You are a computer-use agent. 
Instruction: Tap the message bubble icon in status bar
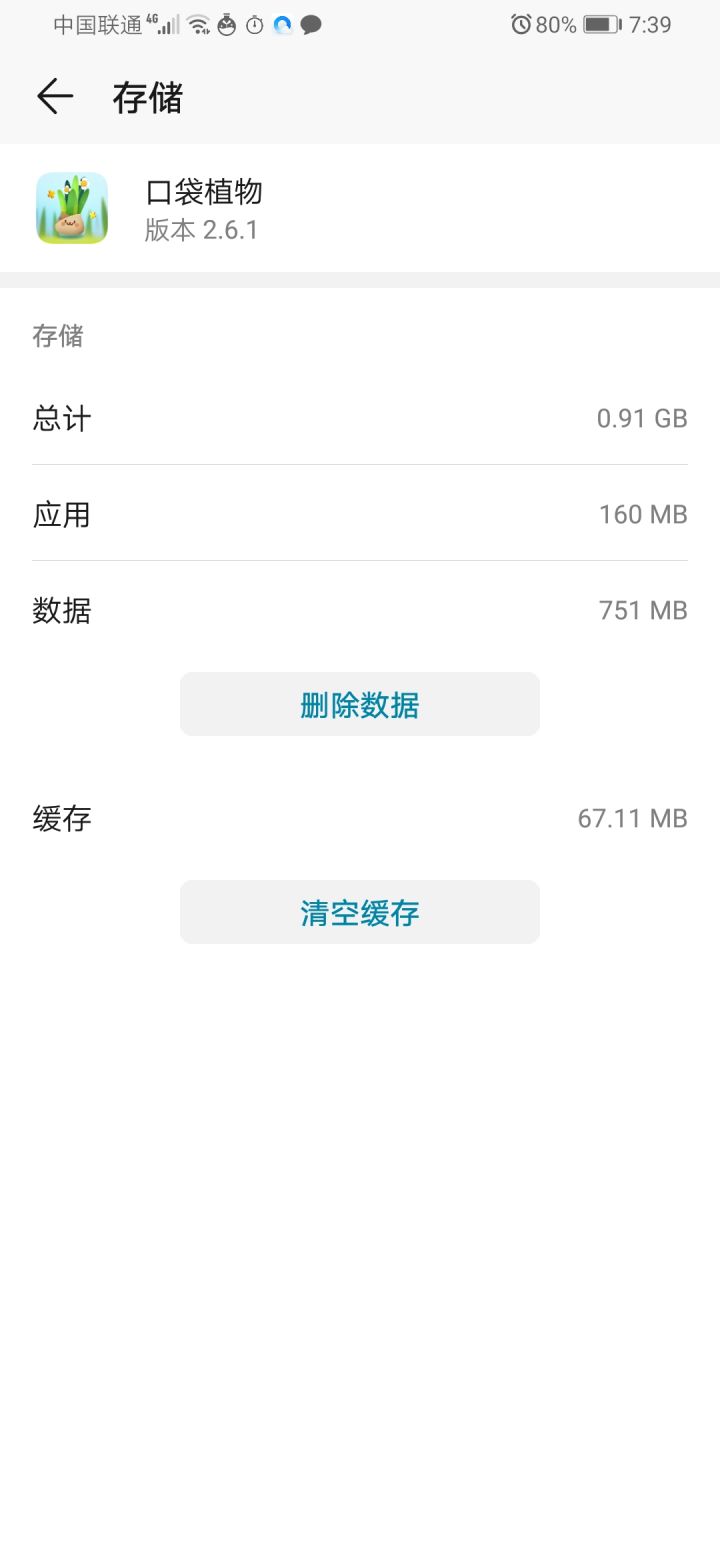(310, 24)
